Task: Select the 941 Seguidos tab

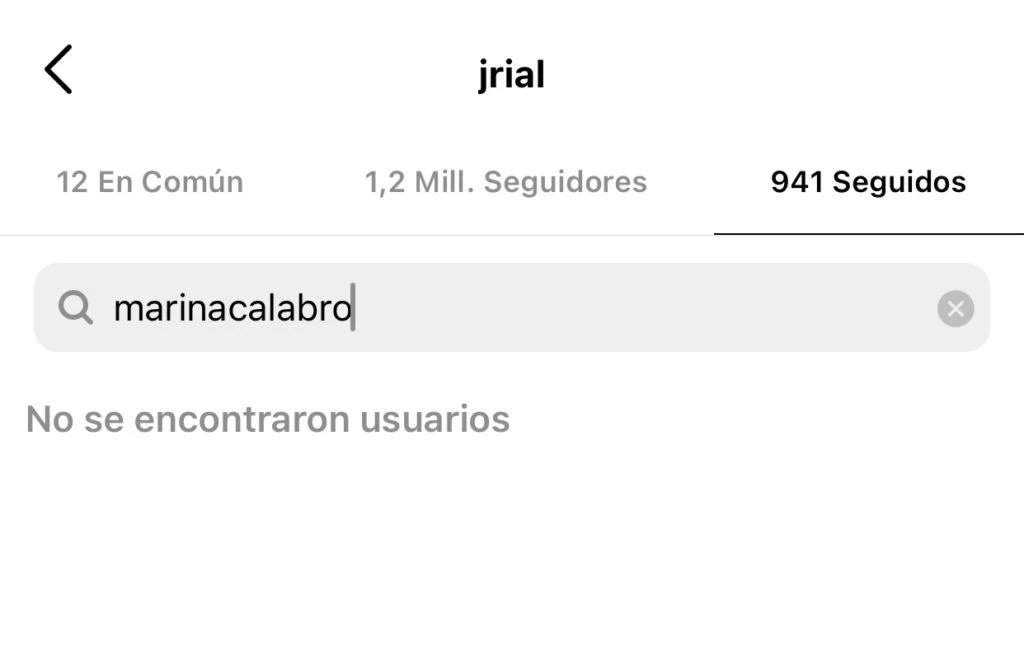Action: 868,182
